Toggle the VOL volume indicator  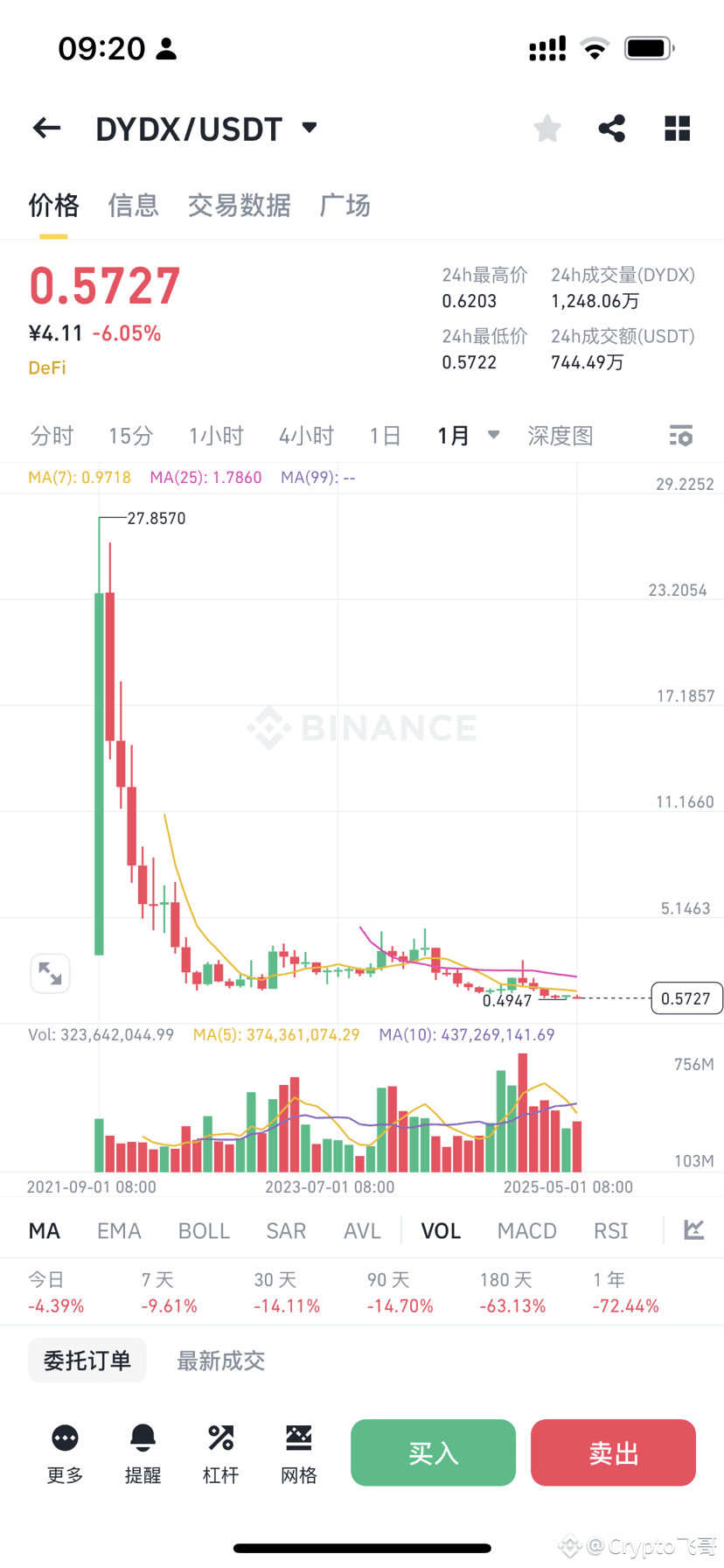pyautogui.click(x=440, y=1230)
